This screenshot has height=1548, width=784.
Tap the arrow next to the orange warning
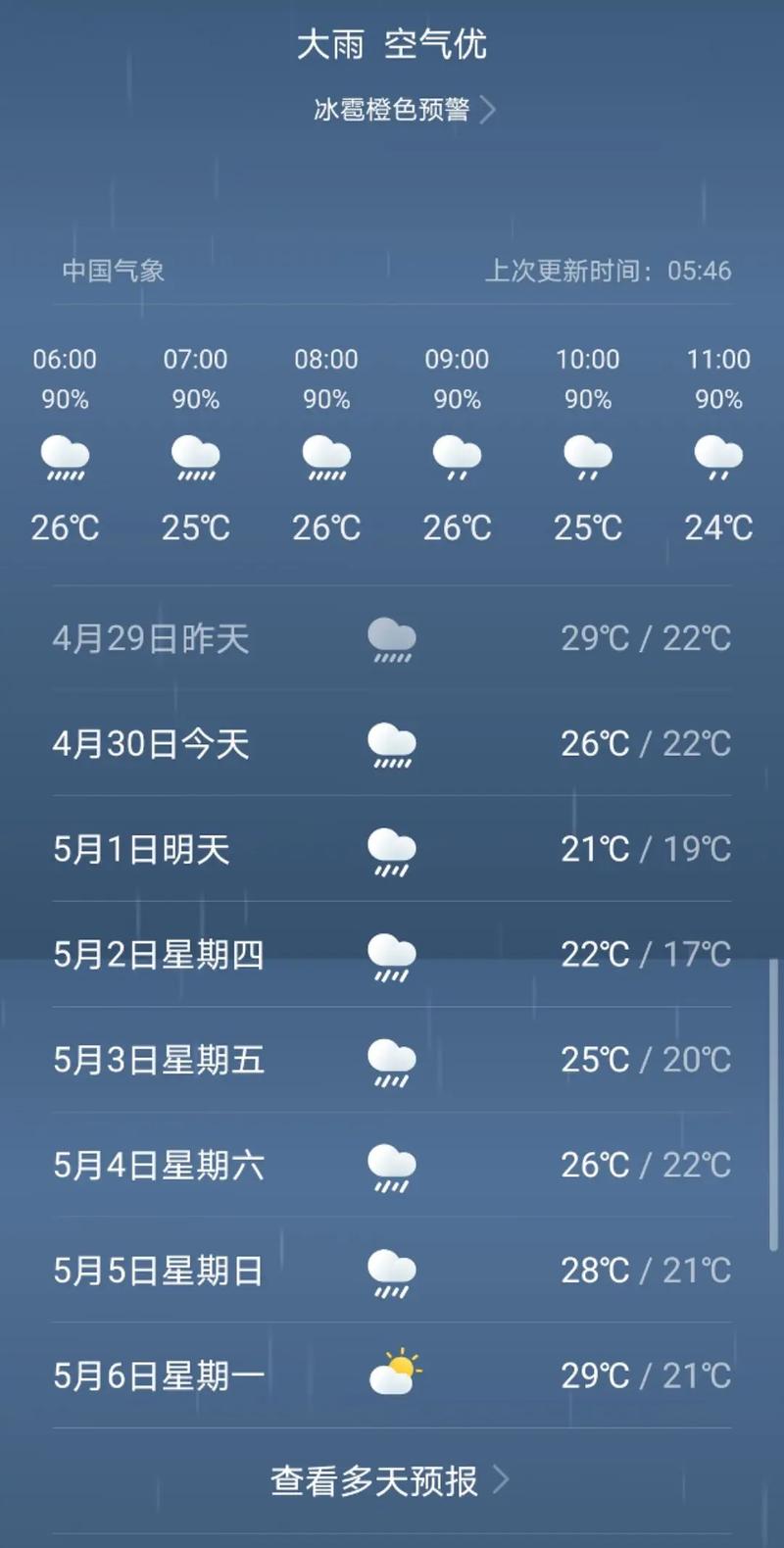click(494, 111)
